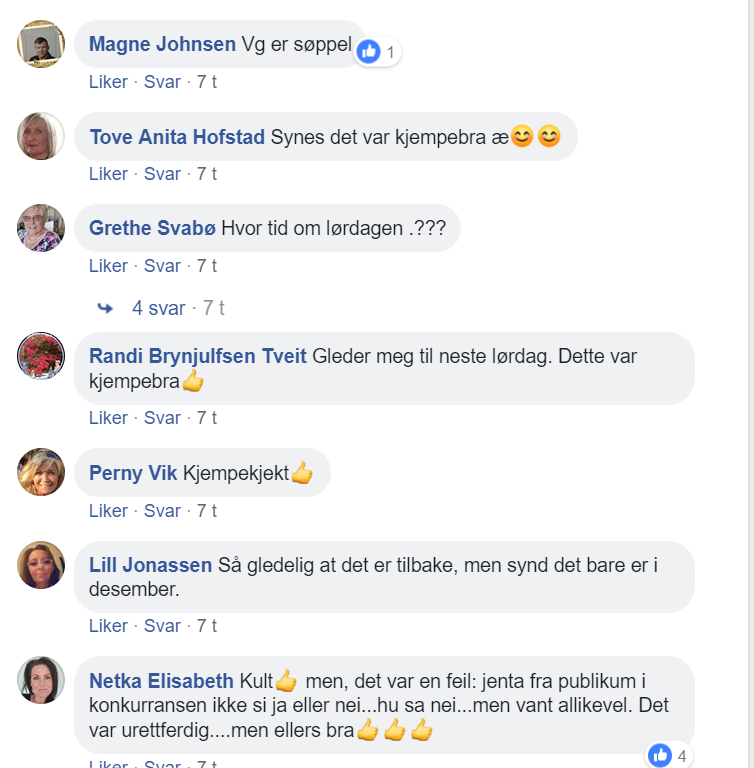754x768 pixels.
Task: Reply to Tove Anita Hofstad's comment
Action: click(162, 174)
